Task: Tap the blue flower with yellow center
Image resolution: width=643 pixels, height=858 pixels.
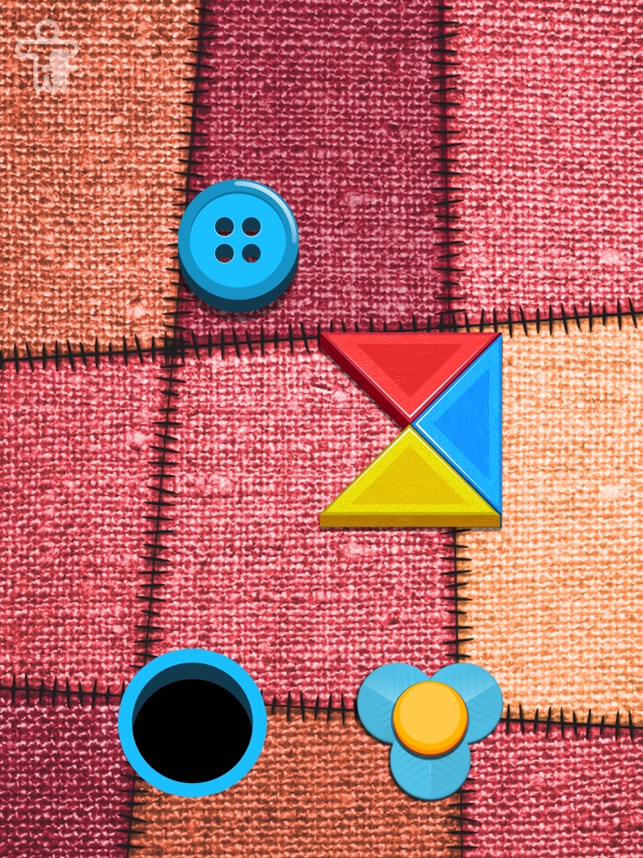Action: [x=430, y=723]
